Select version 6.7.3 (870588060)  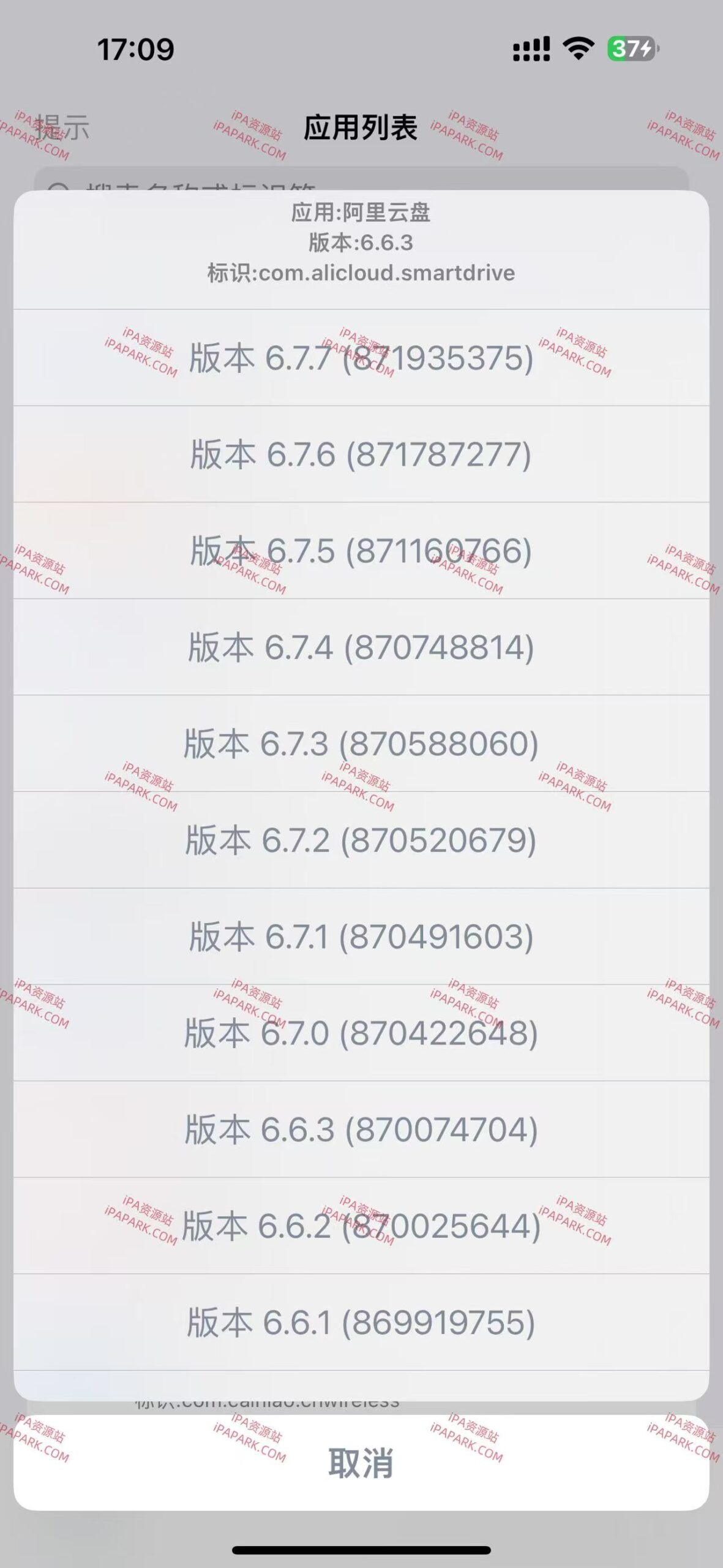361,744
